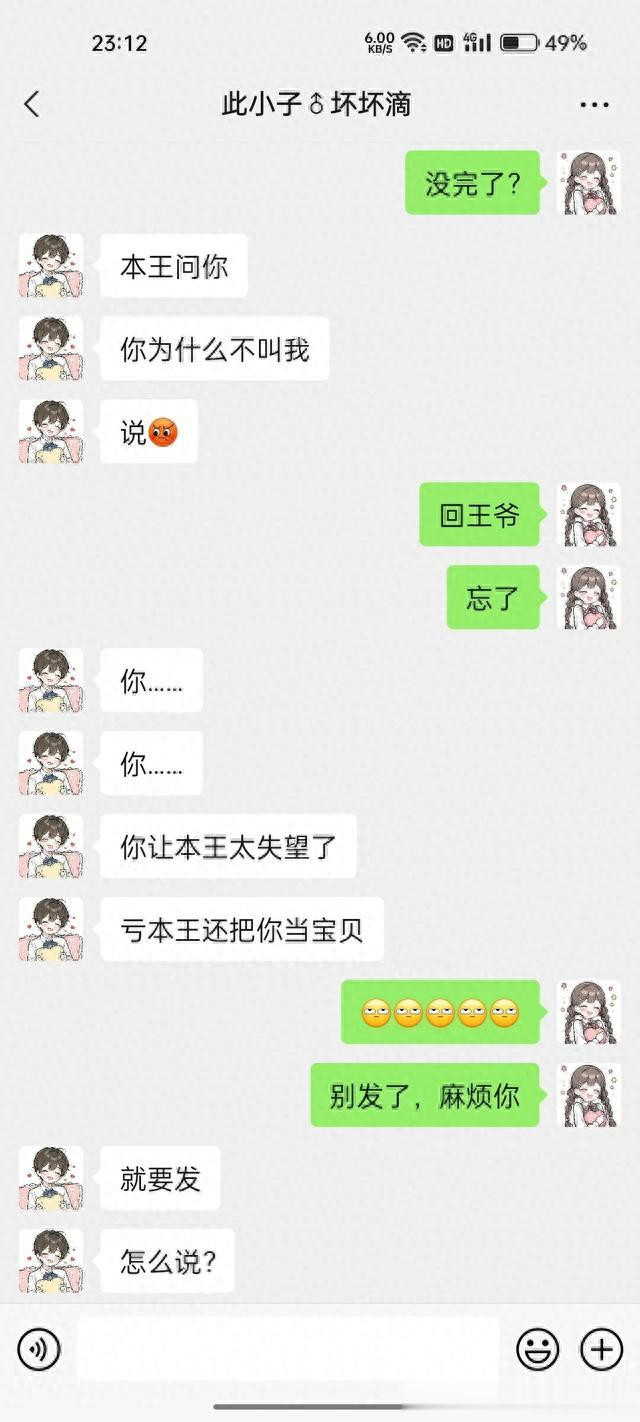The width and height of the screenshot is (640, 1422).
Task: Tap the message text field
Action: click(288, 1349)
